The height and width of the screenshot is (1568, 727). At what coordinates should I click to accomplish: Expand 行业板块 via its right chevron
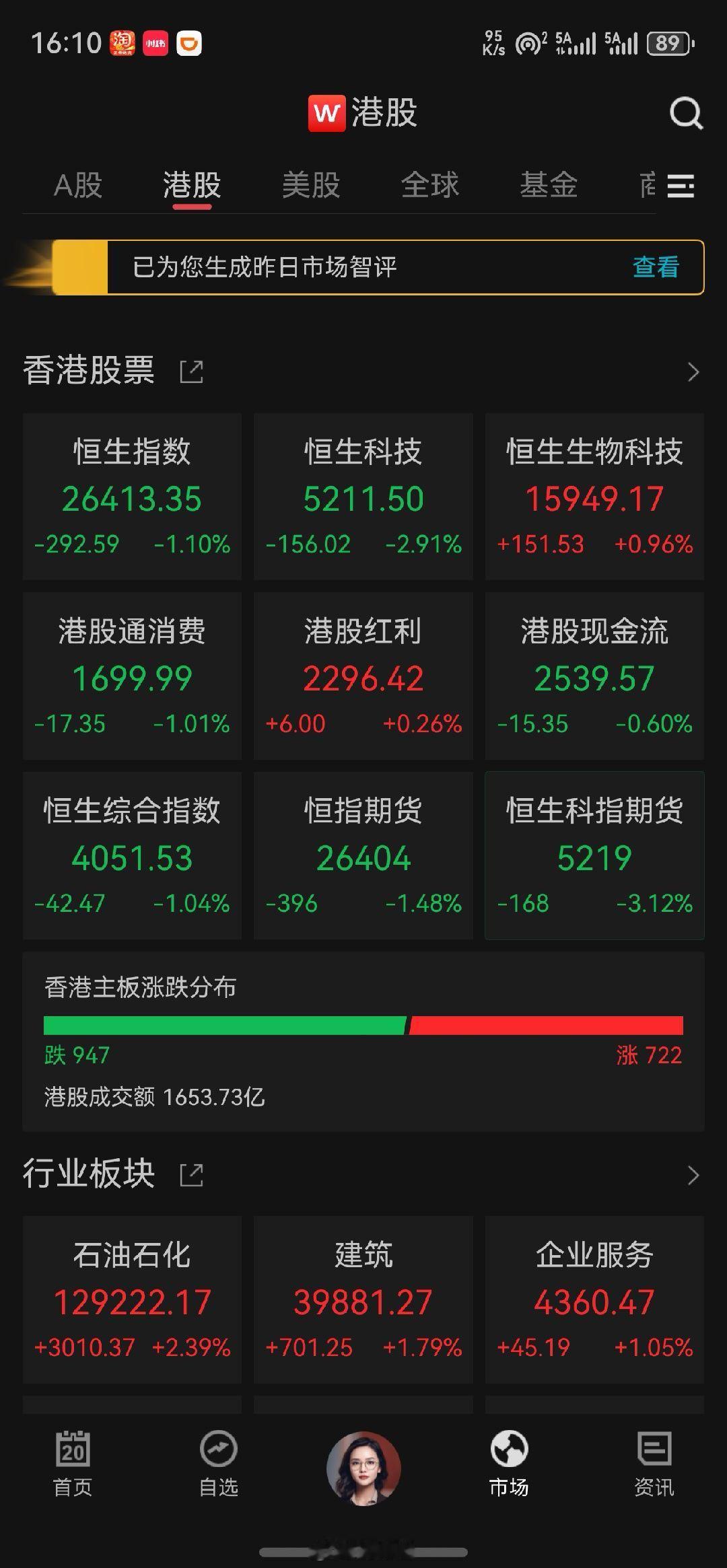click(695, 1175)
